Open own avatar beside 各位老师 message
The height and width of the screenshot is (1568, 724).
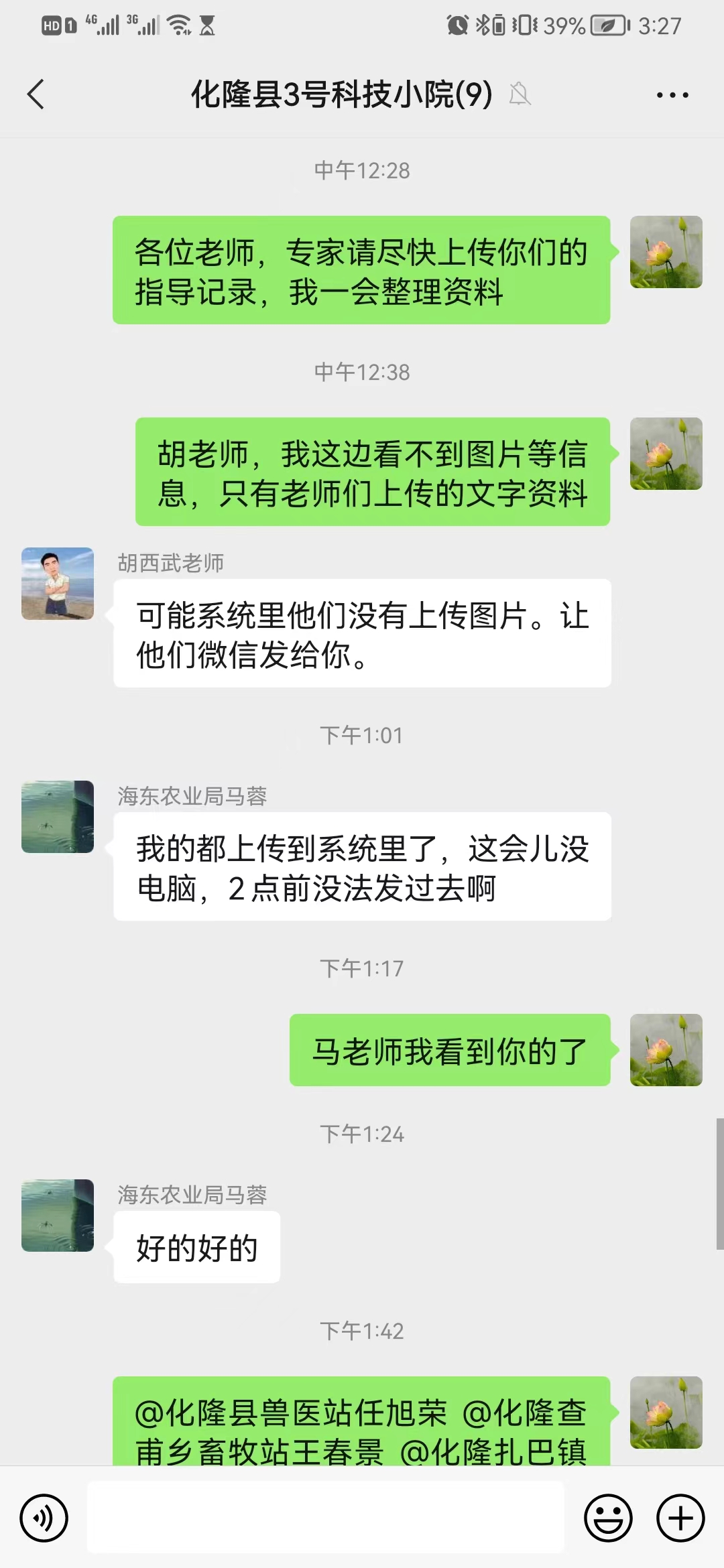(x=666, y=252)
